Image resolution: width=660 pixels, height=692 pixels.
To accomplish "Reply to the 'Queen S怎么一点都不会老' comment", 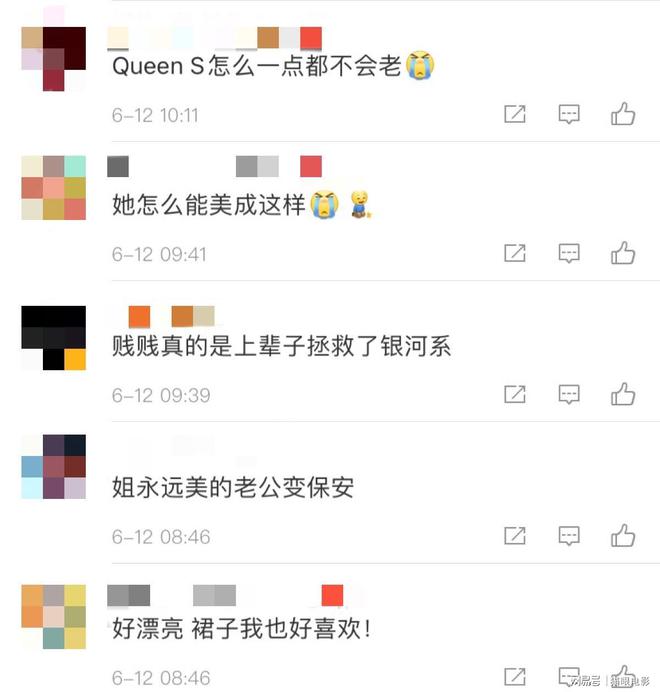I will pos(569,114).
